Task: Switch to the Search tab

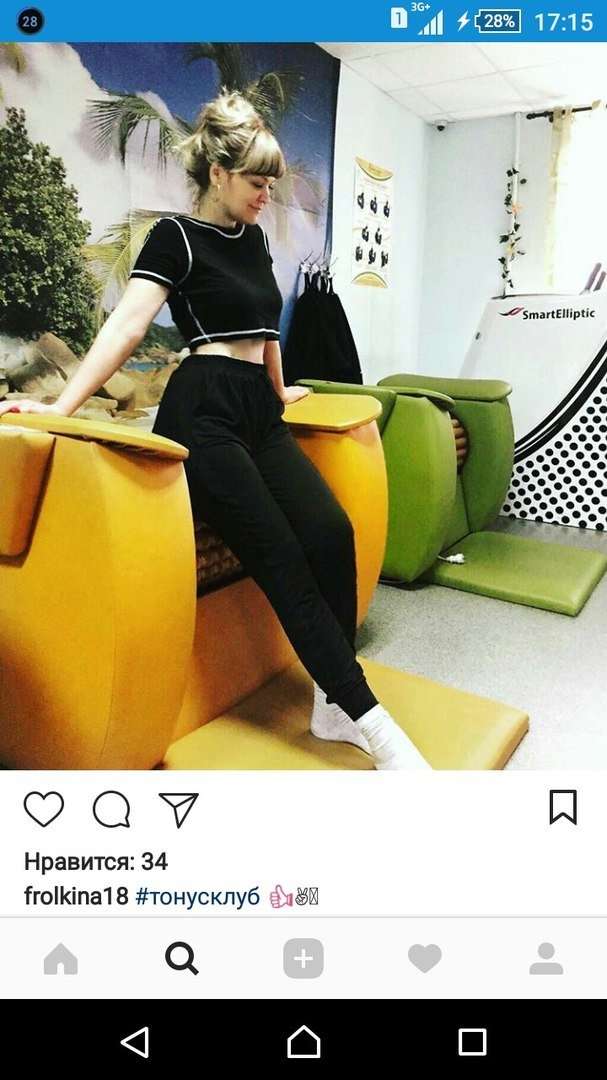Action: (182, 959)
